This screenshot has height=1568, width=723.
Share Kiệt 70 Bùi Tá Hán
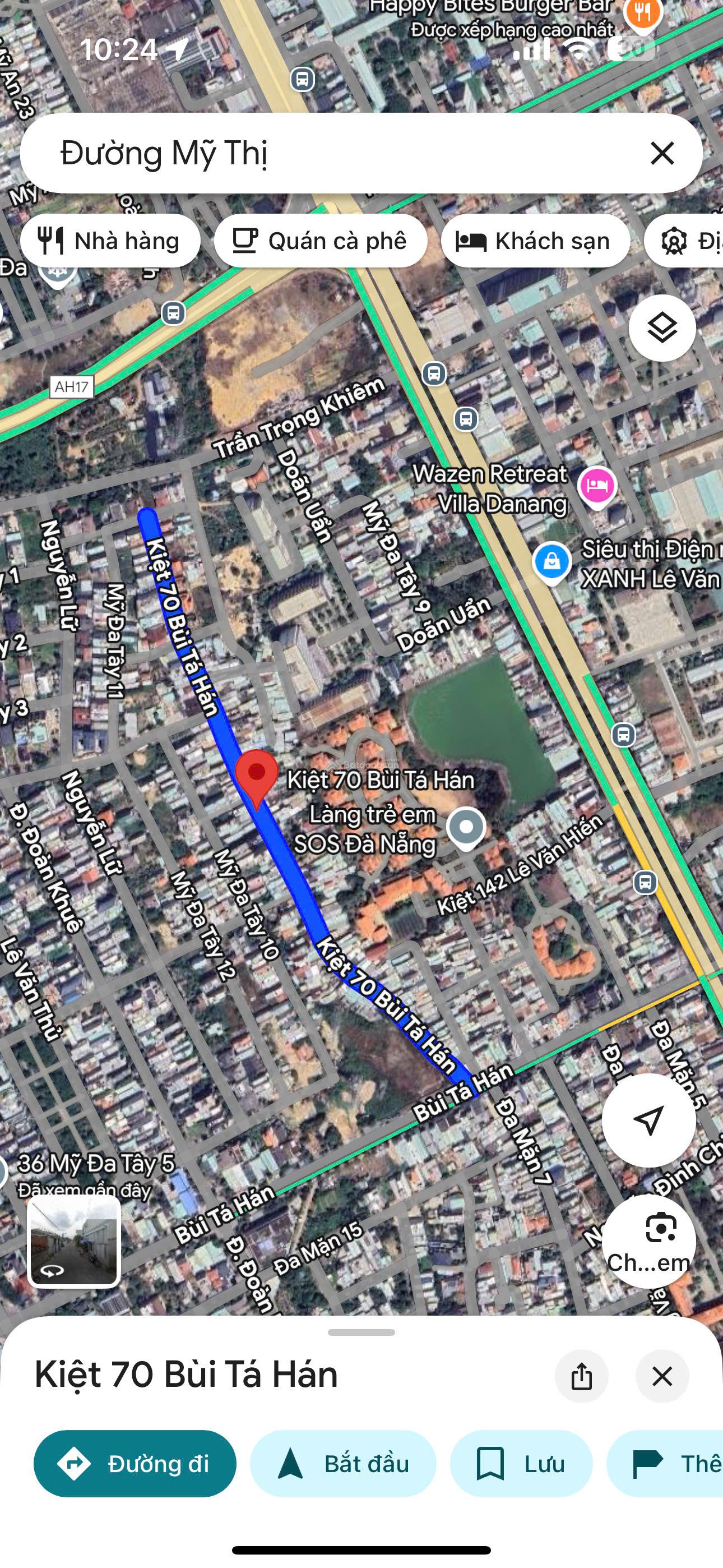tap(582, 1376)
